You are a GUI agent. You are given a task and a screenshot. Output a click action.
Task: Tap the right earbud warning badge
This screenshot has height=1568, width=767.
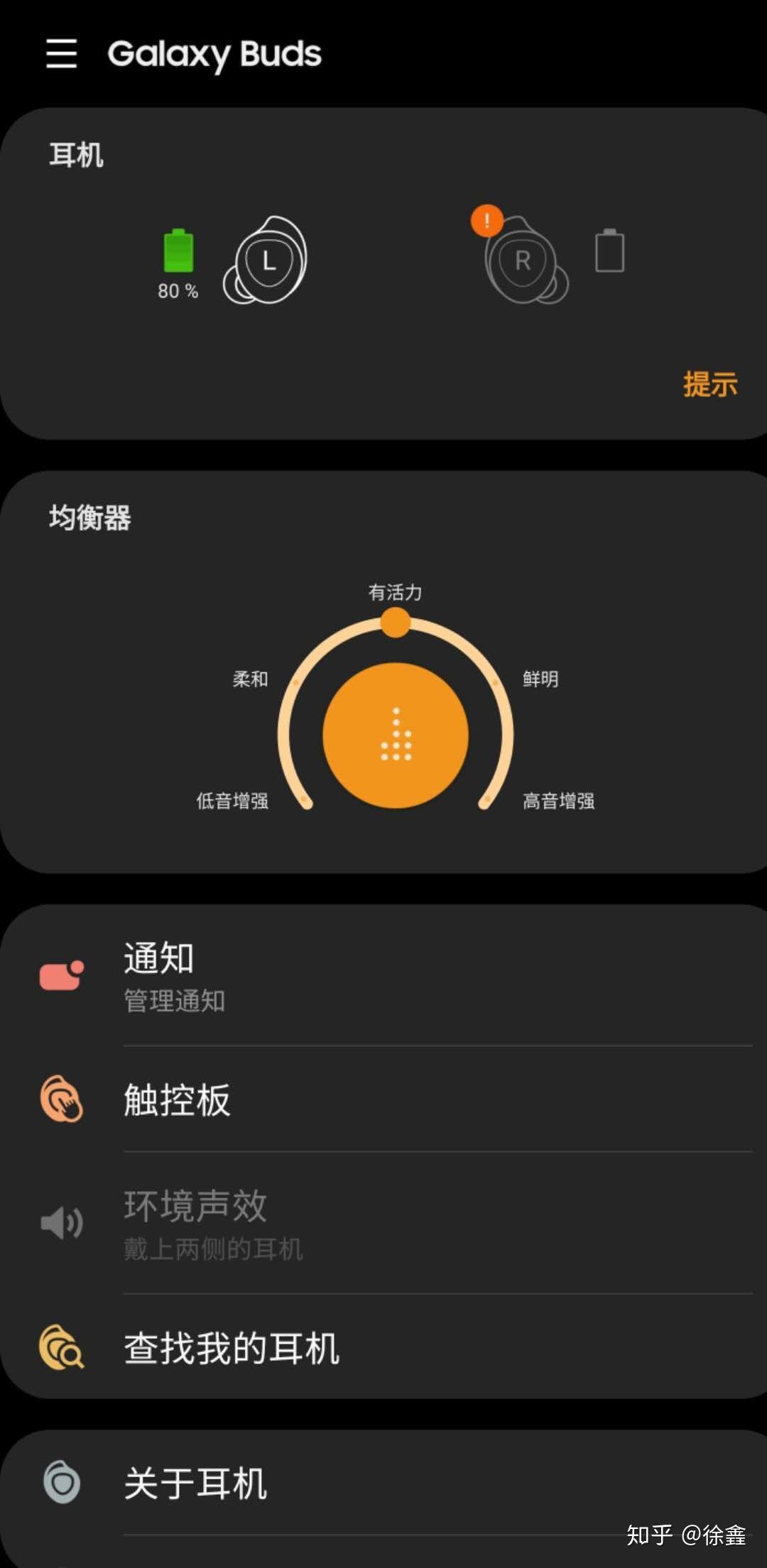point(487,219)
